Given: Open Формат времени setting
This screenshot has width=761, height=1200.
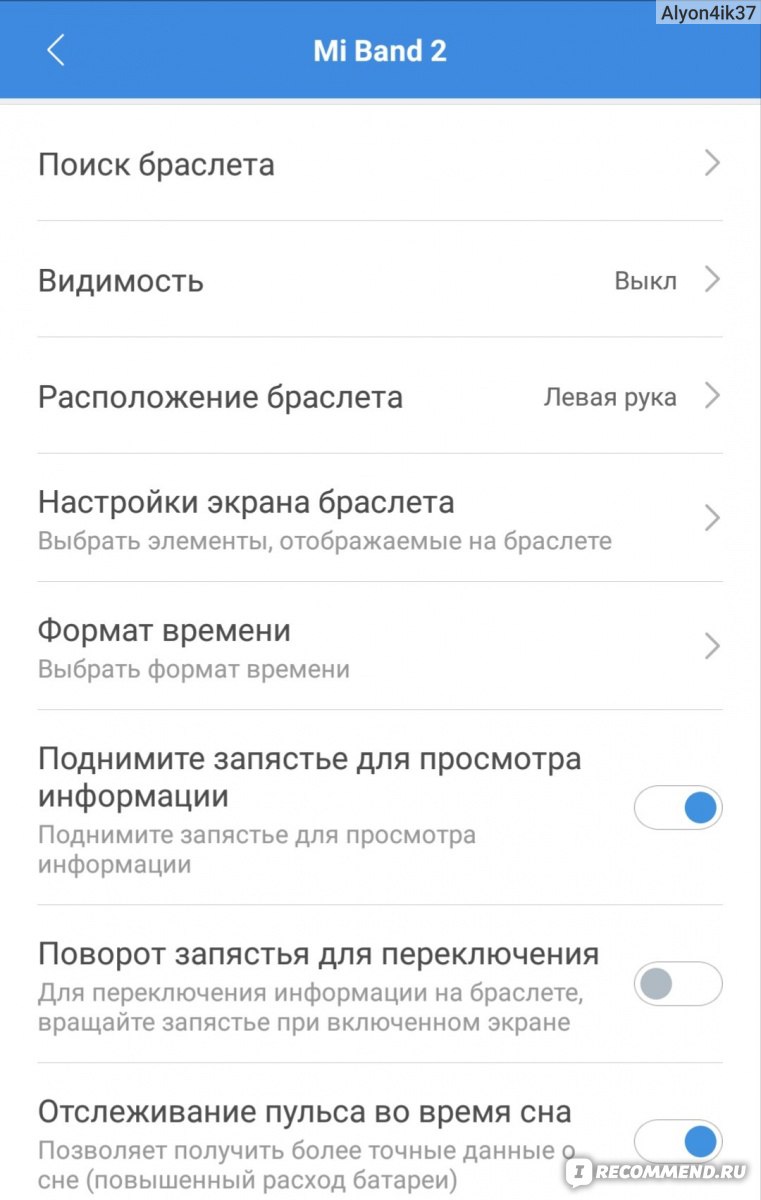Looking at the screenshot, I should [x=380, y=646].
